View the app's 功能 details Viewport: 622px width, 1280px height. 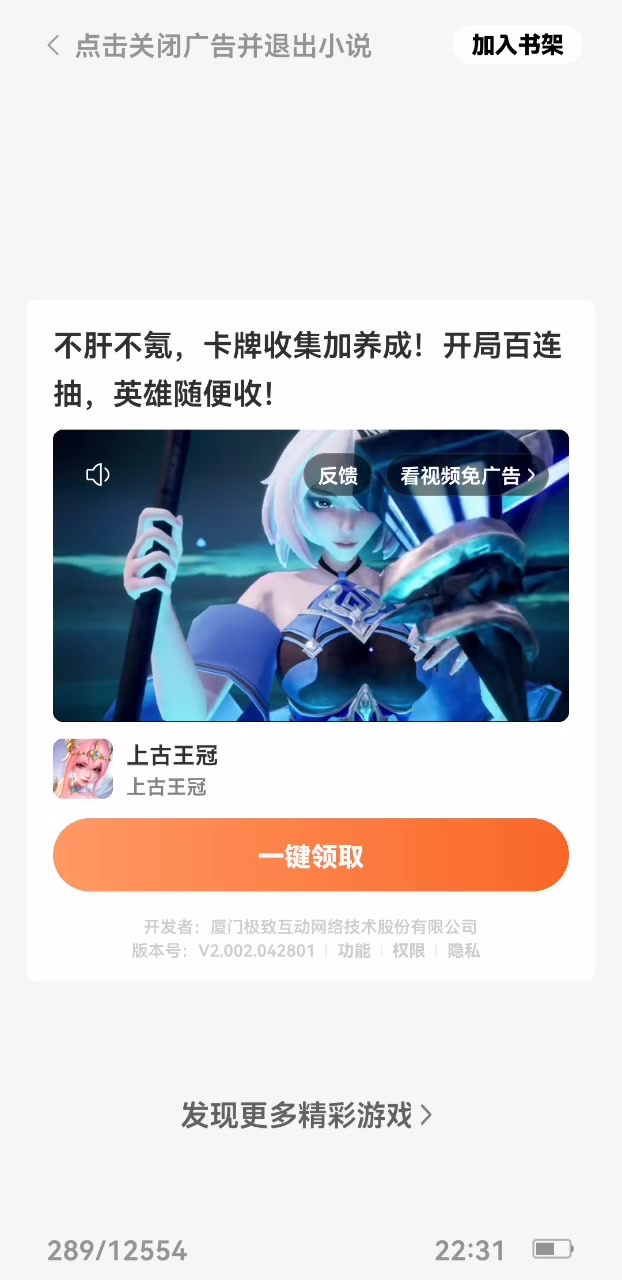(353, 951)
